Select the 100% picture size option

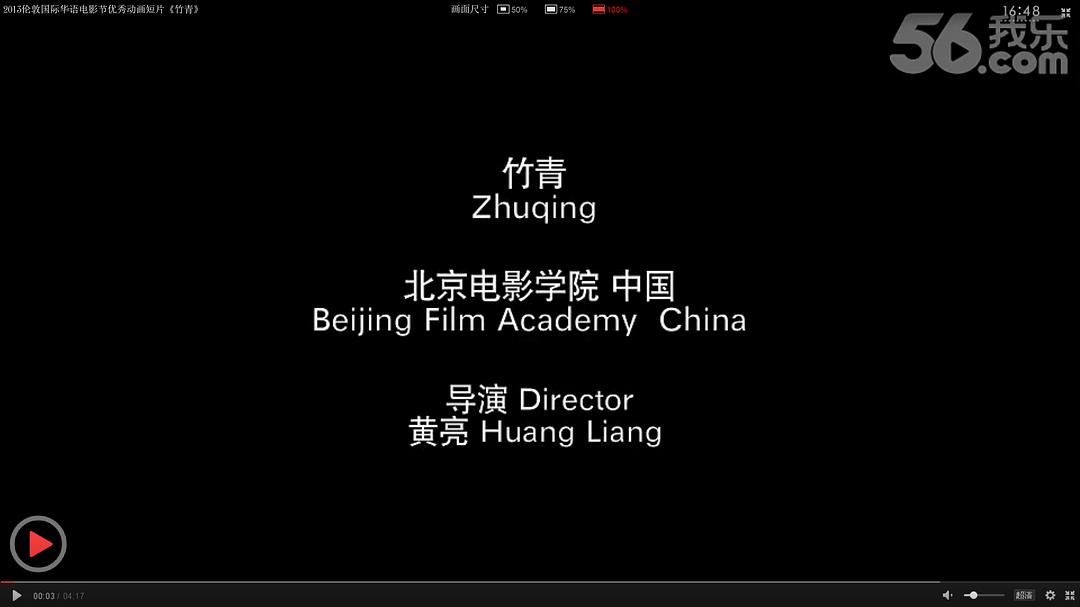pos(609,9)
